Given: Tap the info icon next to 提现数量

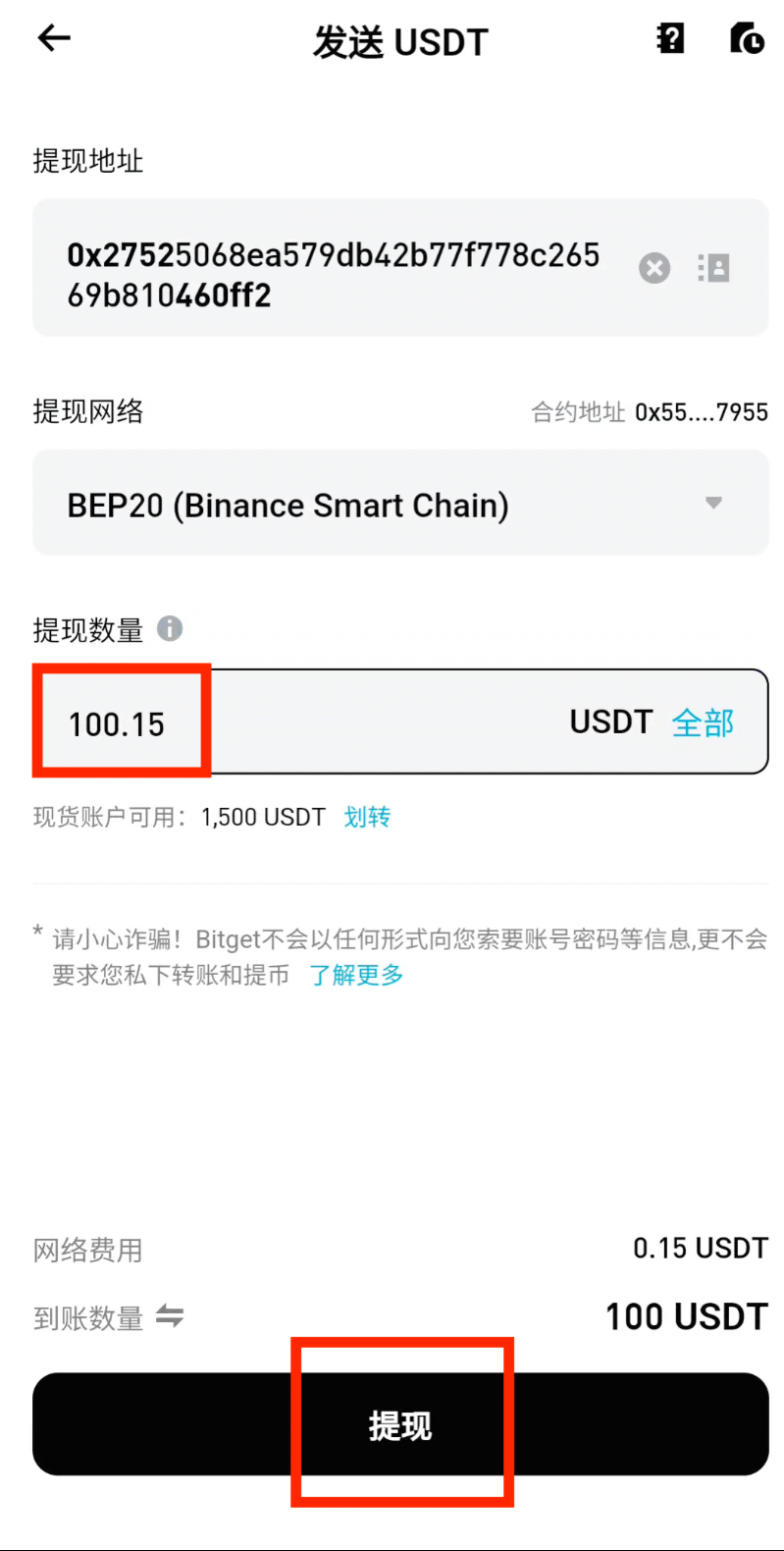Looking at the screenshot, I should 172,629.
